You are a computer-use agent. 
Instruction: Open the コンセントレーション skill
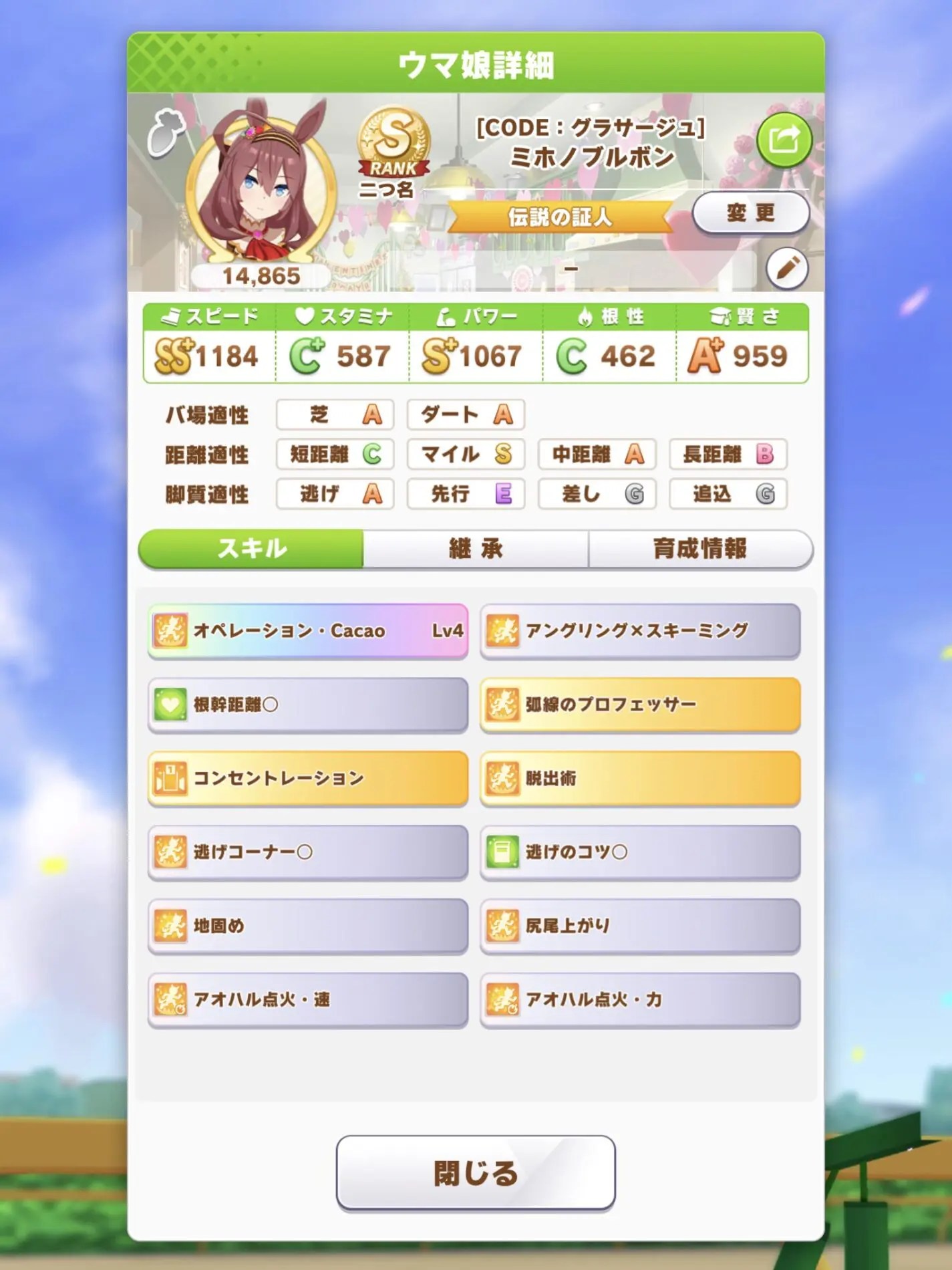point(307,778)
